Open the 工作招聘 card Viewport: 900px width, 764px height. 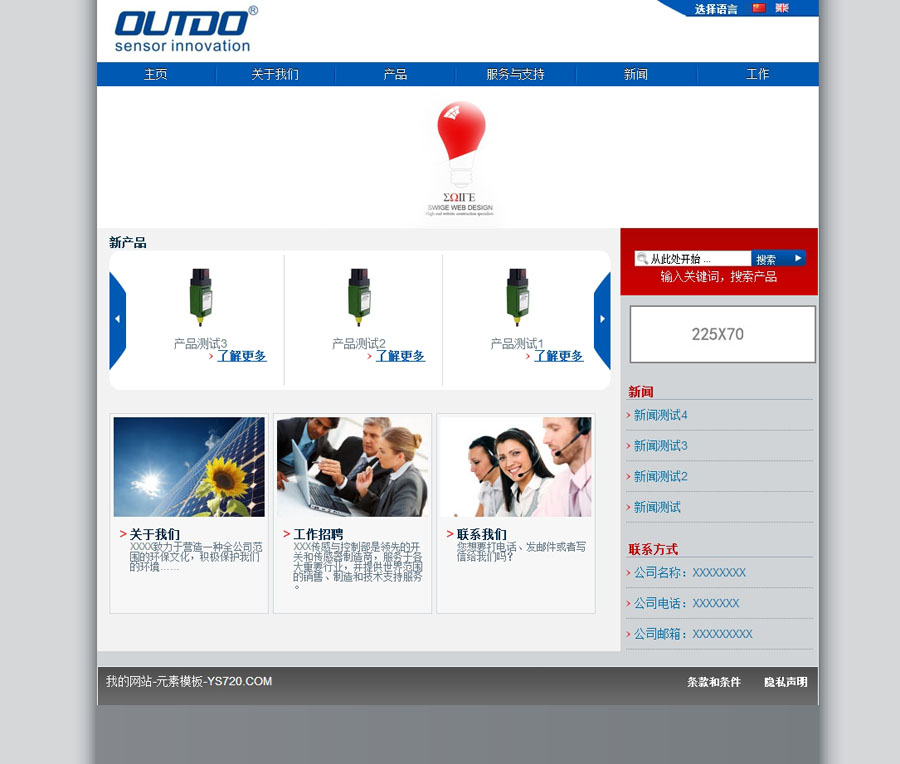click(x=318, y=534)
